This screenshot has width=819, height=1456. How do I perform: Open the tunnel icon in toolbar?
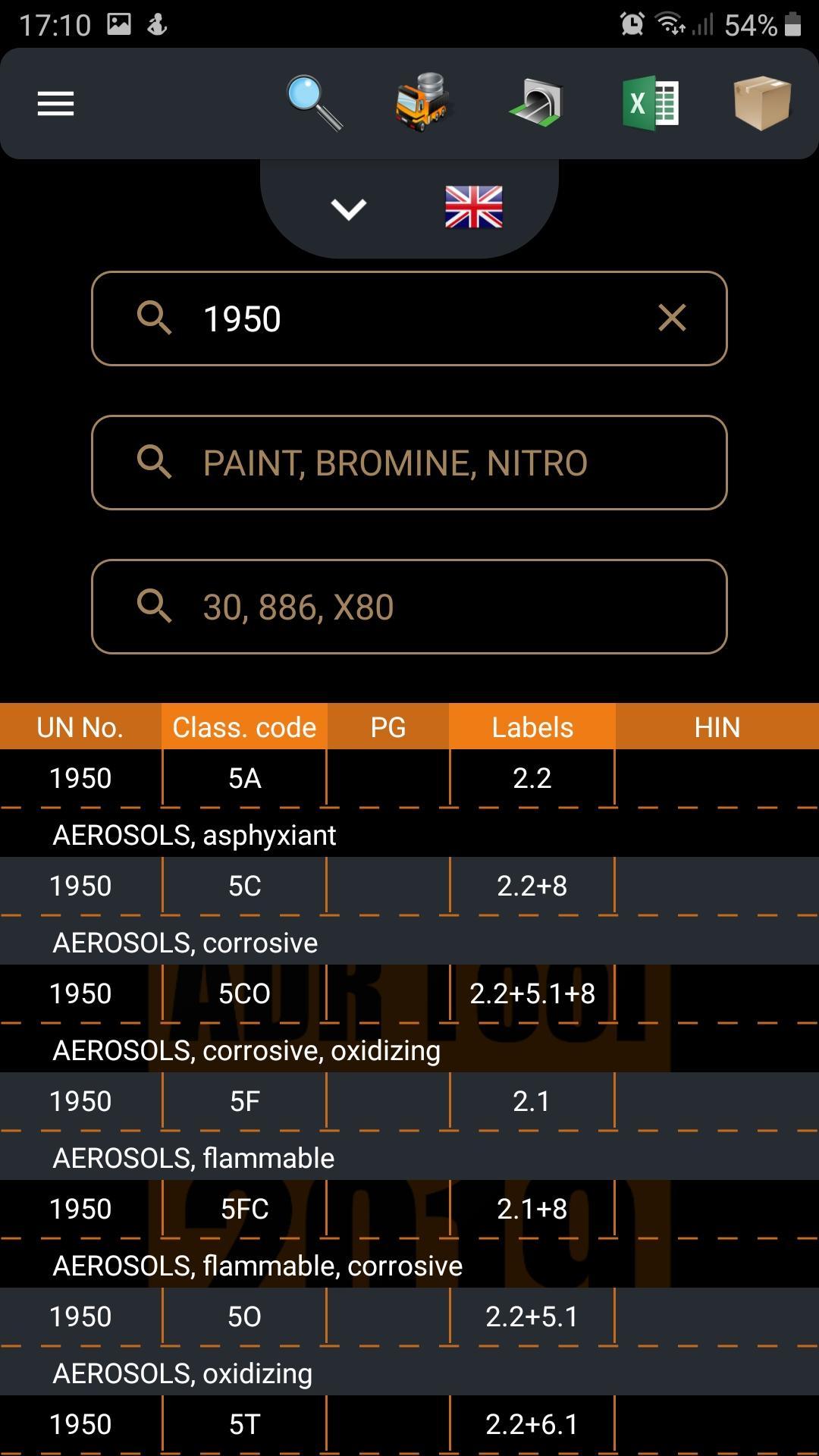click(x=535, y=103)
